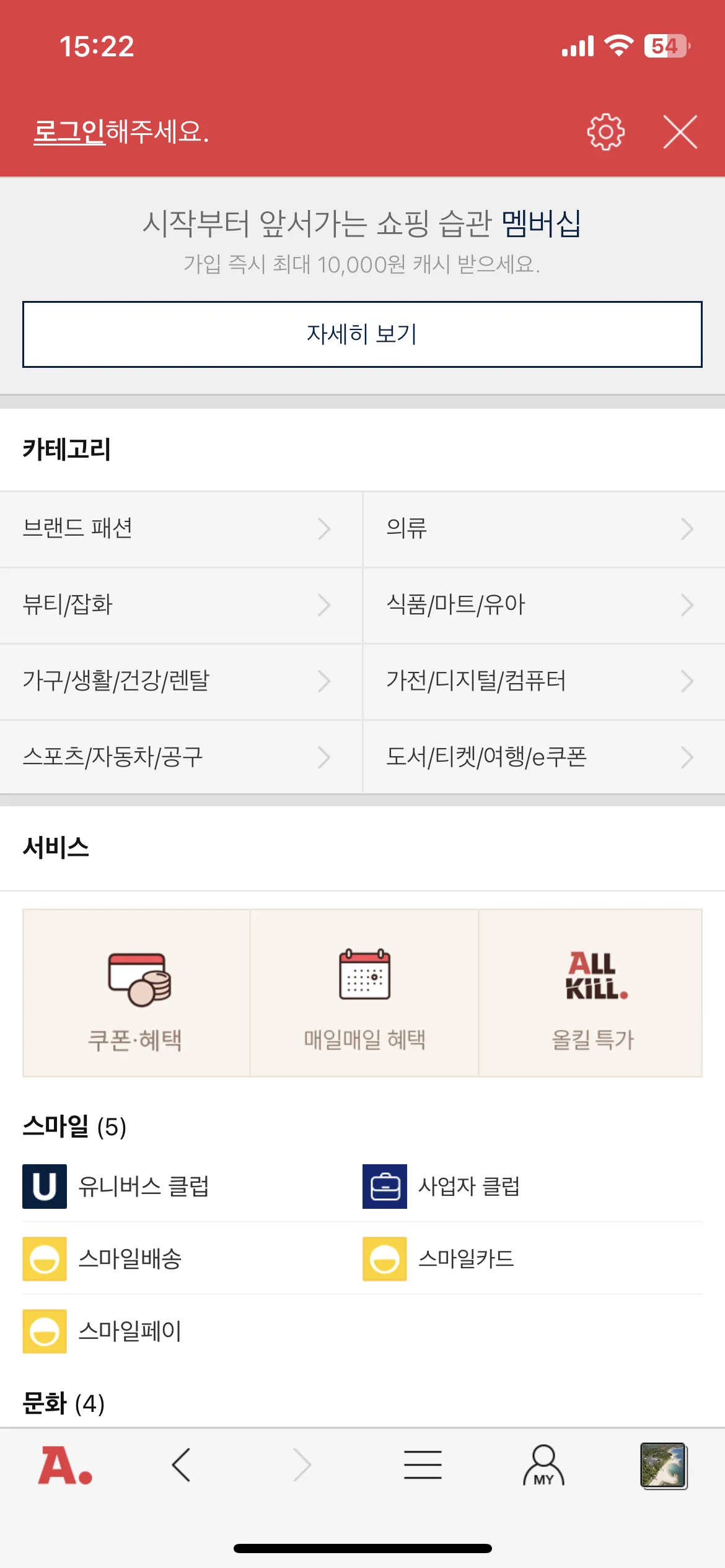Open the 사업자 클럽 briefcase icon
The image size is (725, 1568).
pos(384,1187)
